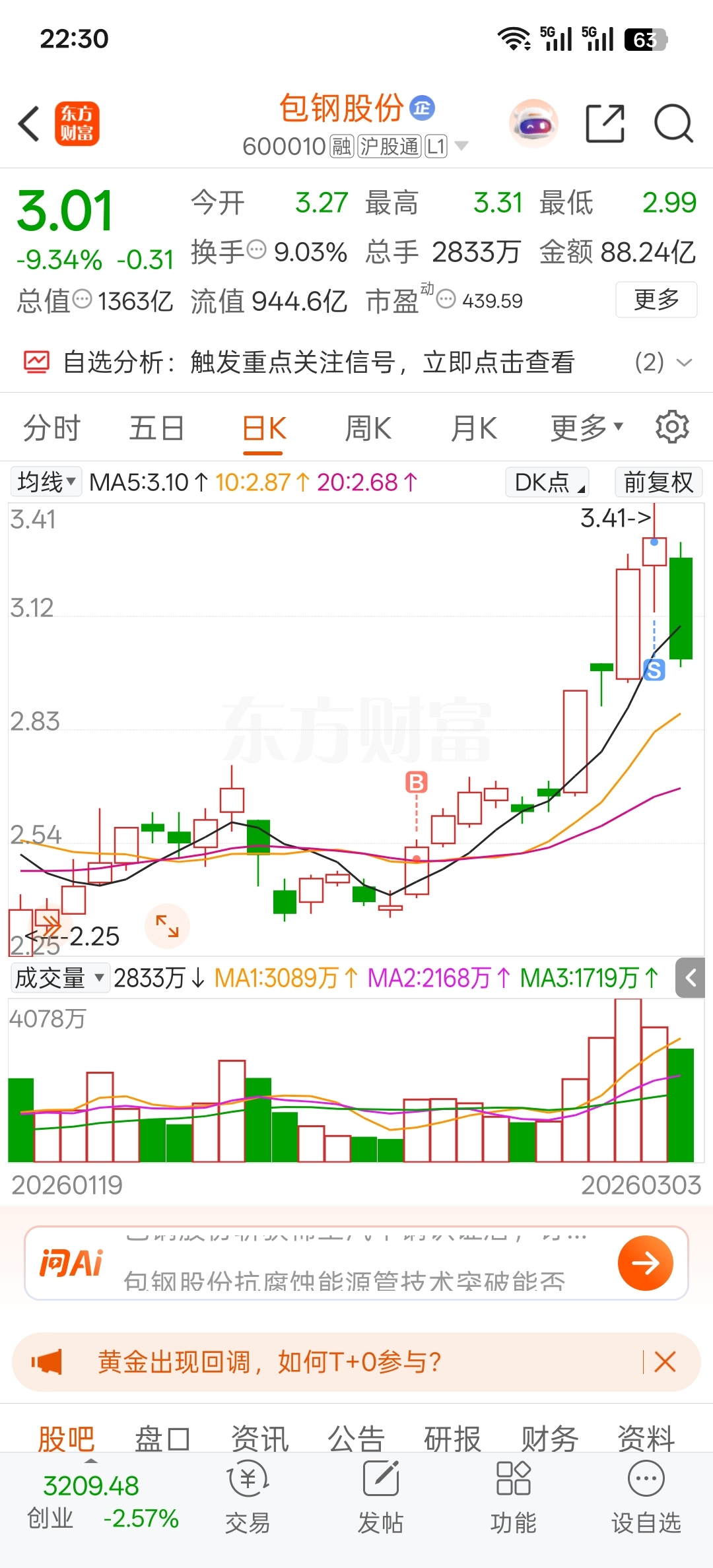Select the 周K chart tab
713x1568 pixels.
[x=368, y=428]
